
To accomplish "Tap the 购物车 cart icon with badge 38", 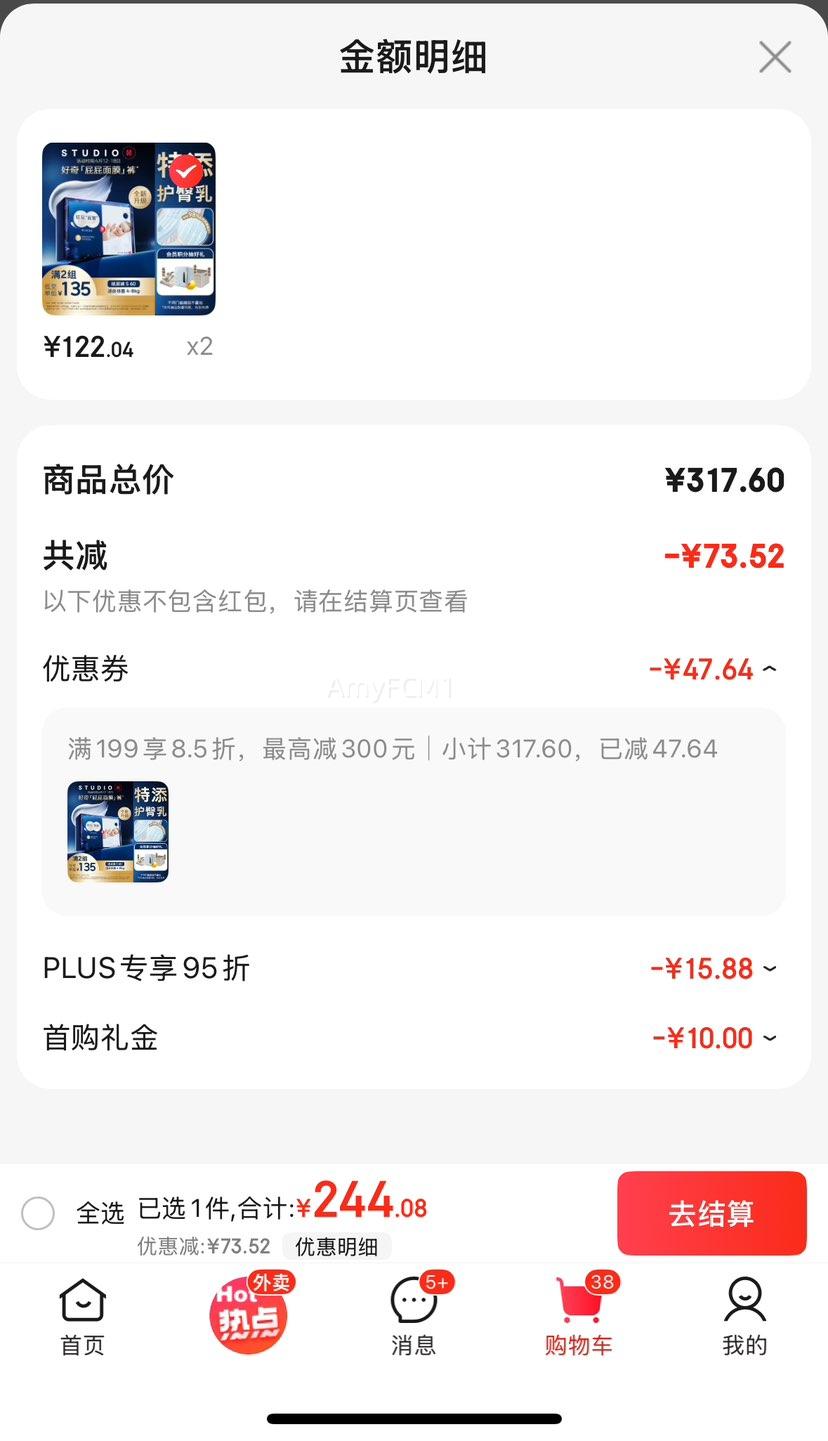I will pos(579,1315).
